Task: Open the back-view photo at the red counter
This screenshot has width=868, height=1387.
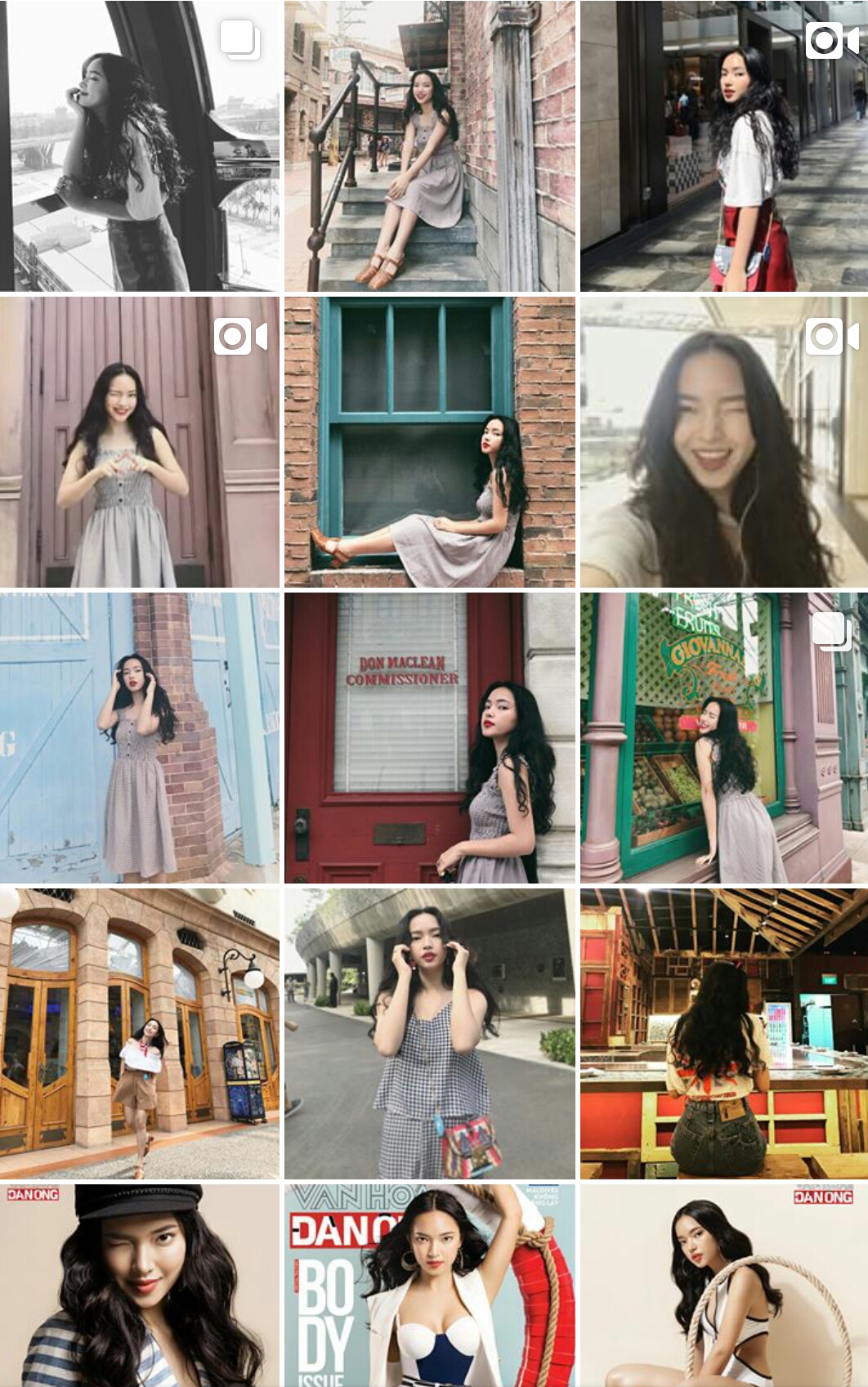Action: [723, 1033]
